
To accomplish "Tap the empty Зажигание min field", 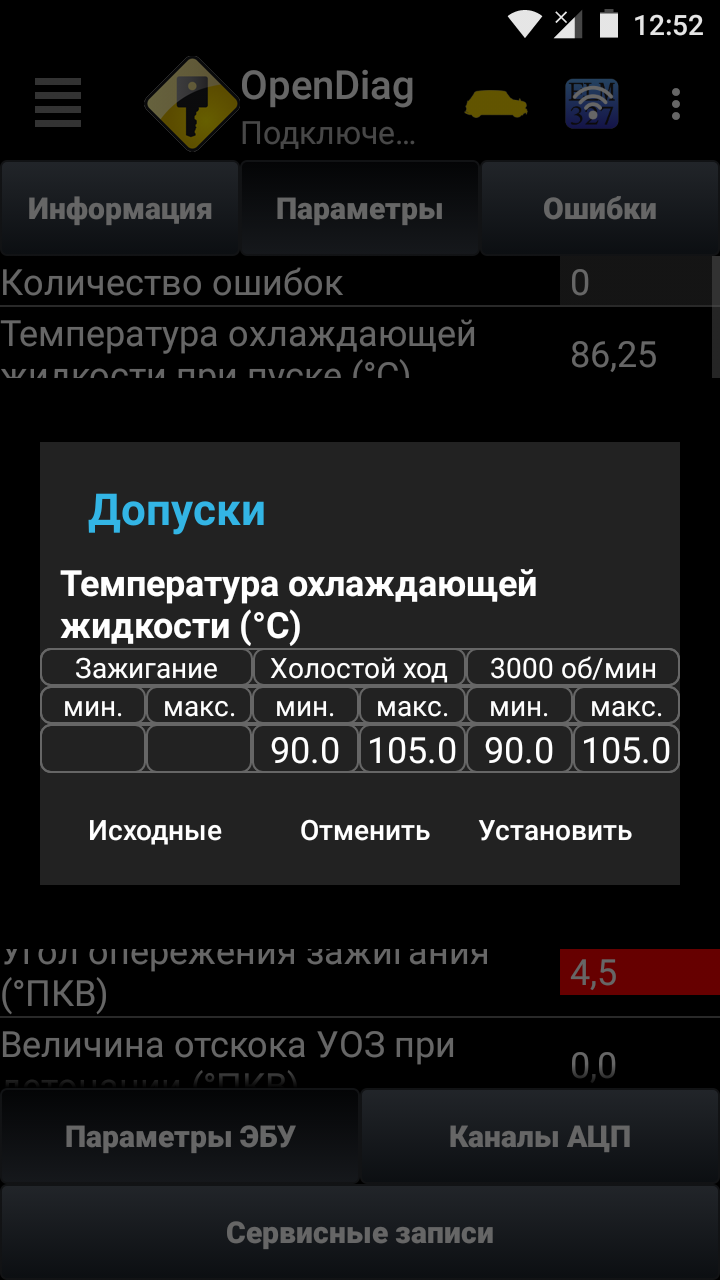I will tap(93, 749).
